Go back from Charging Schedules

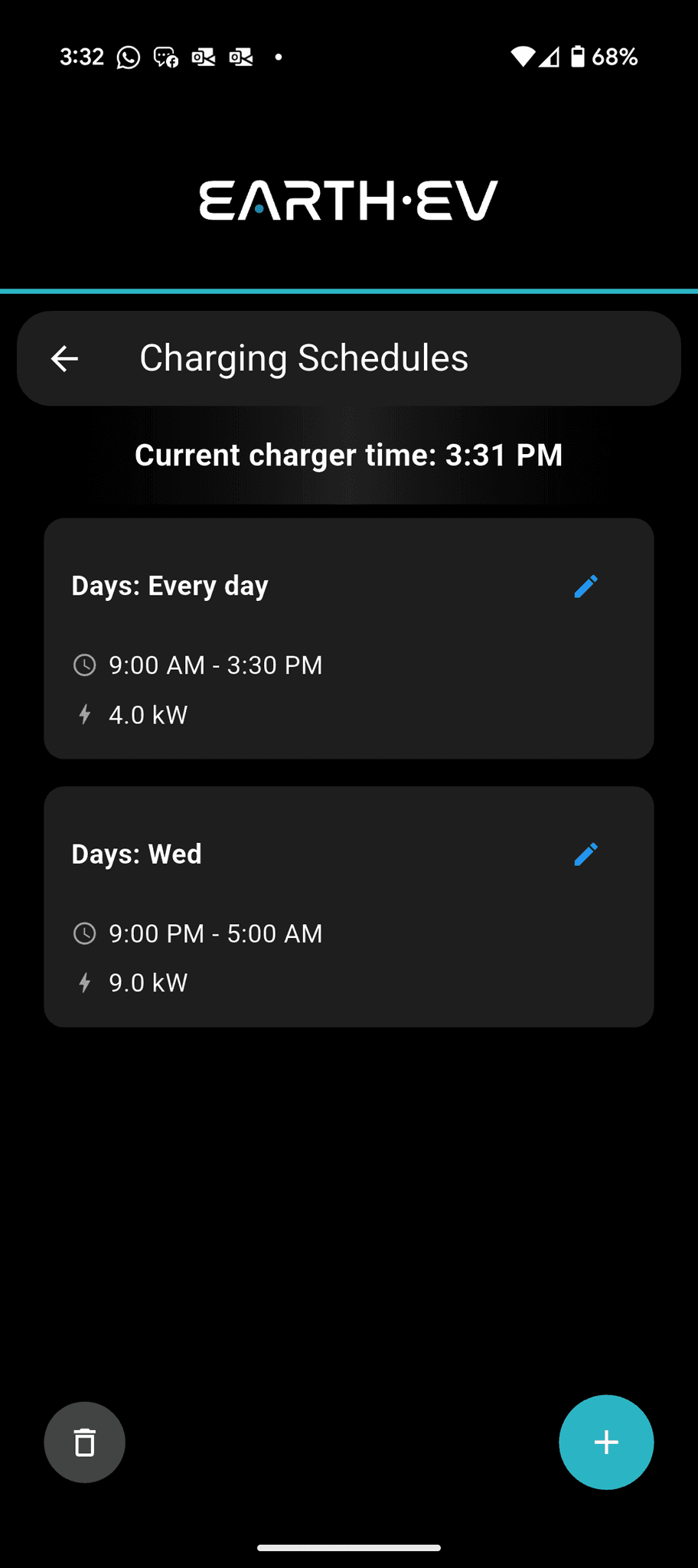coord(64,358)
